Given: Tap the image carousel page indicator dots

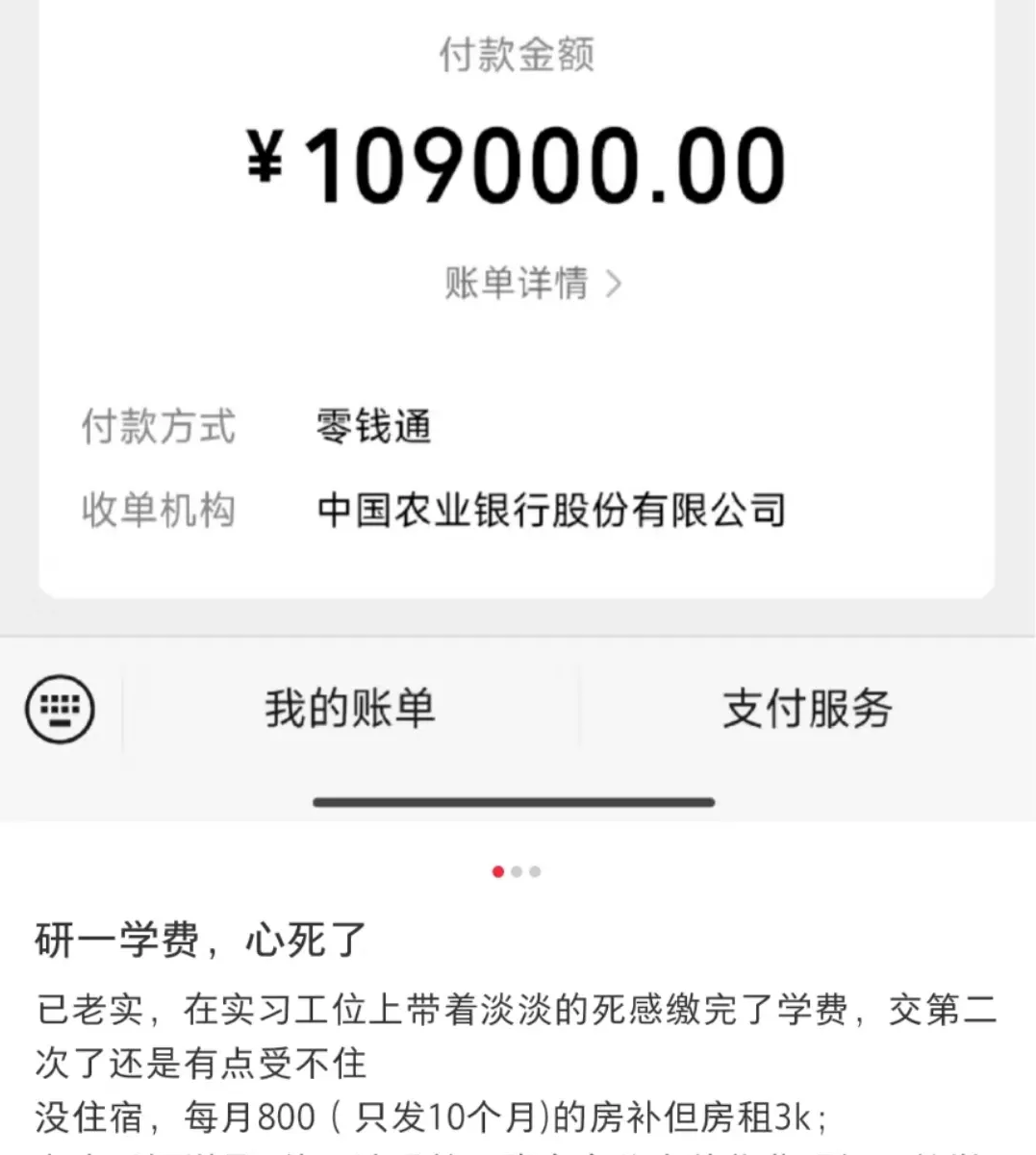Looking at the screenshot, I should (x=517, y=871).
